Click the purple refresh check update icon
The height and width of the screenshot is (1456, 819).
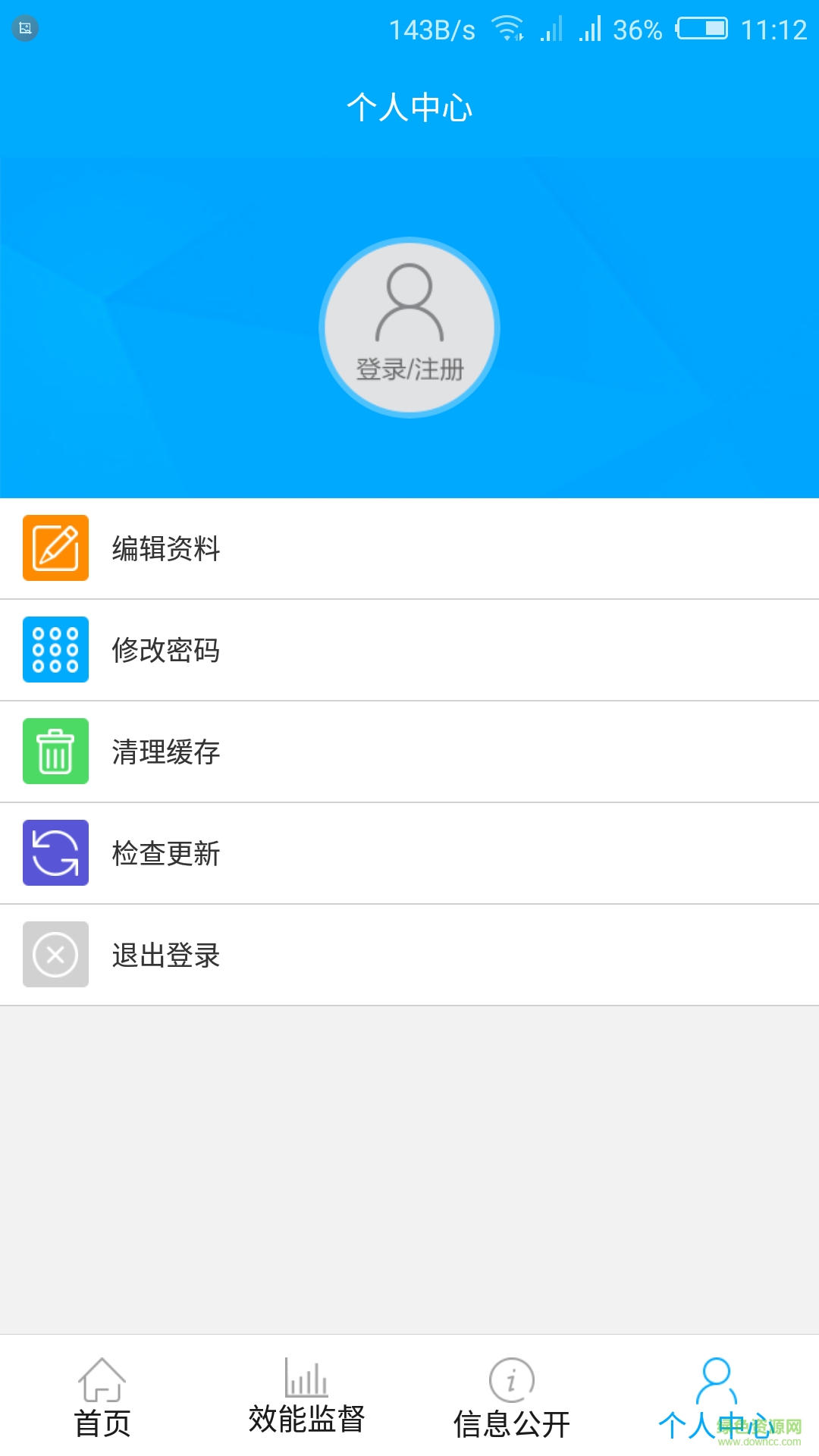(55, 853)
